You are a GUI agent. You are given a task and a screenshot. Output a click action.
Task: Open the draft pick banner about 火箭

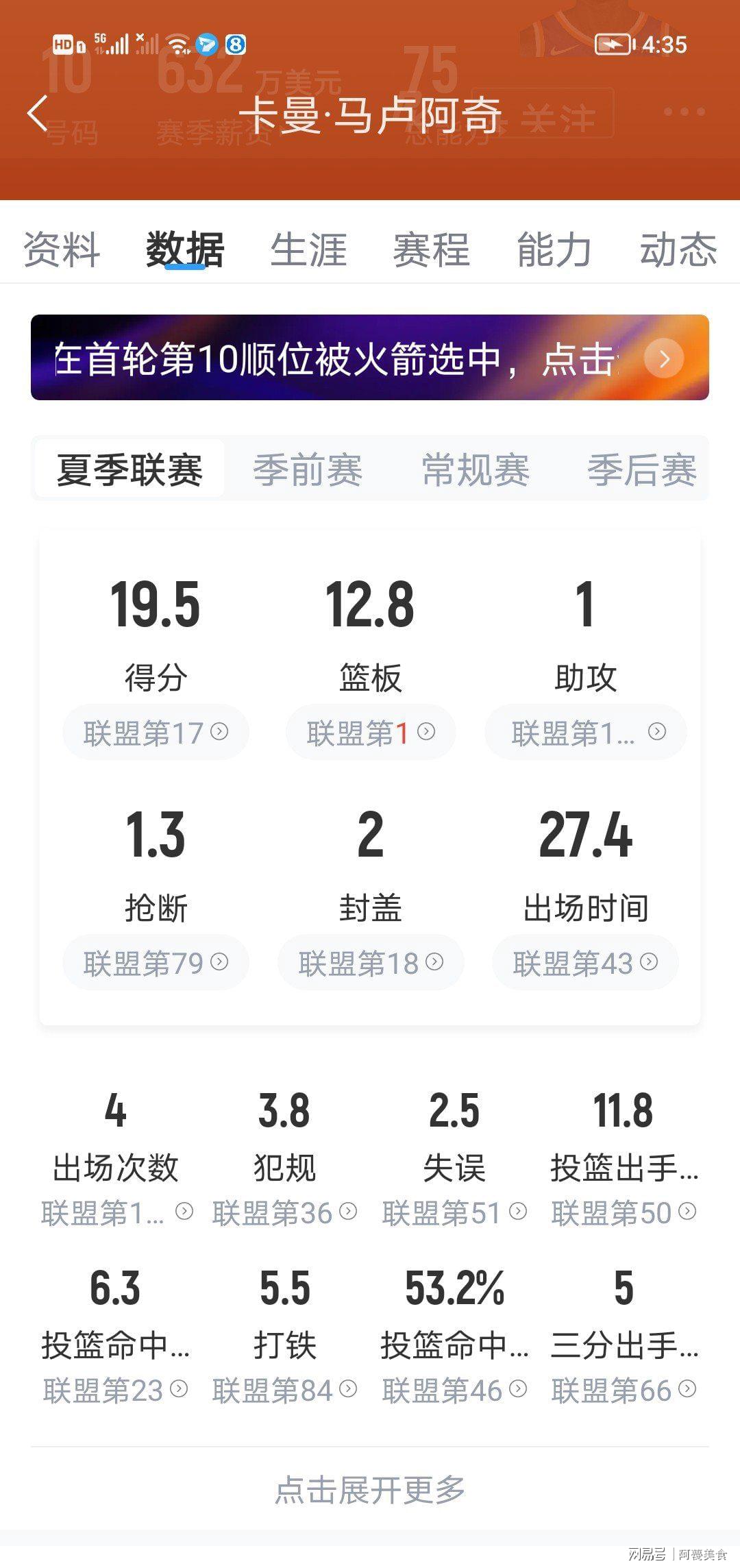point(370,357)
